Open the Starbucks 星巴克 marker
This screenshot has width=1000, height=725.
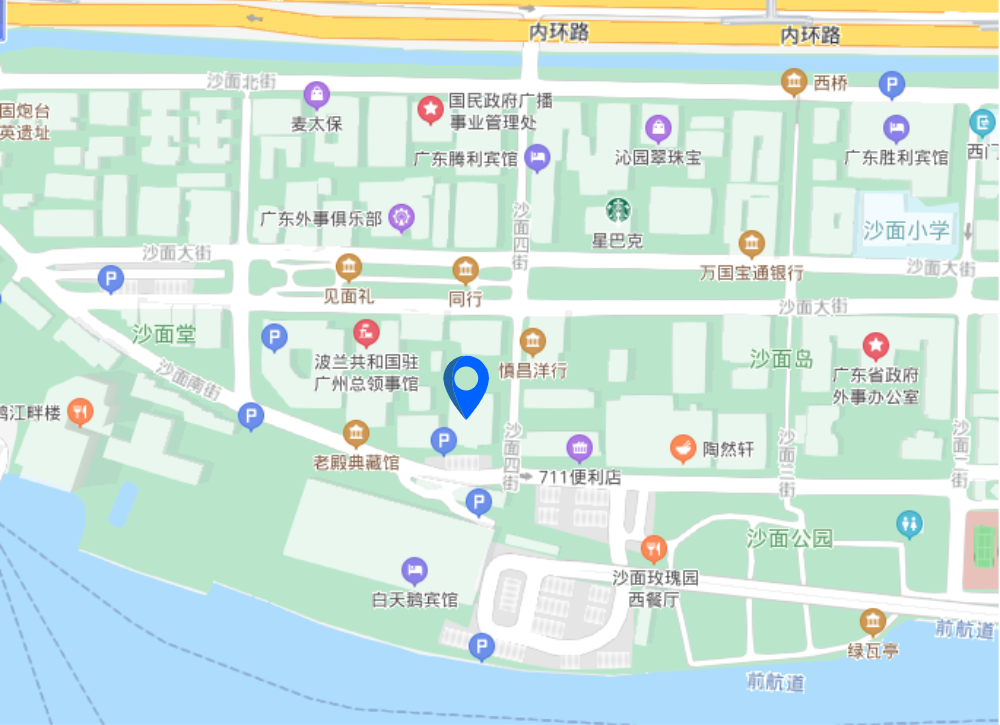click(x=618, y=210)
